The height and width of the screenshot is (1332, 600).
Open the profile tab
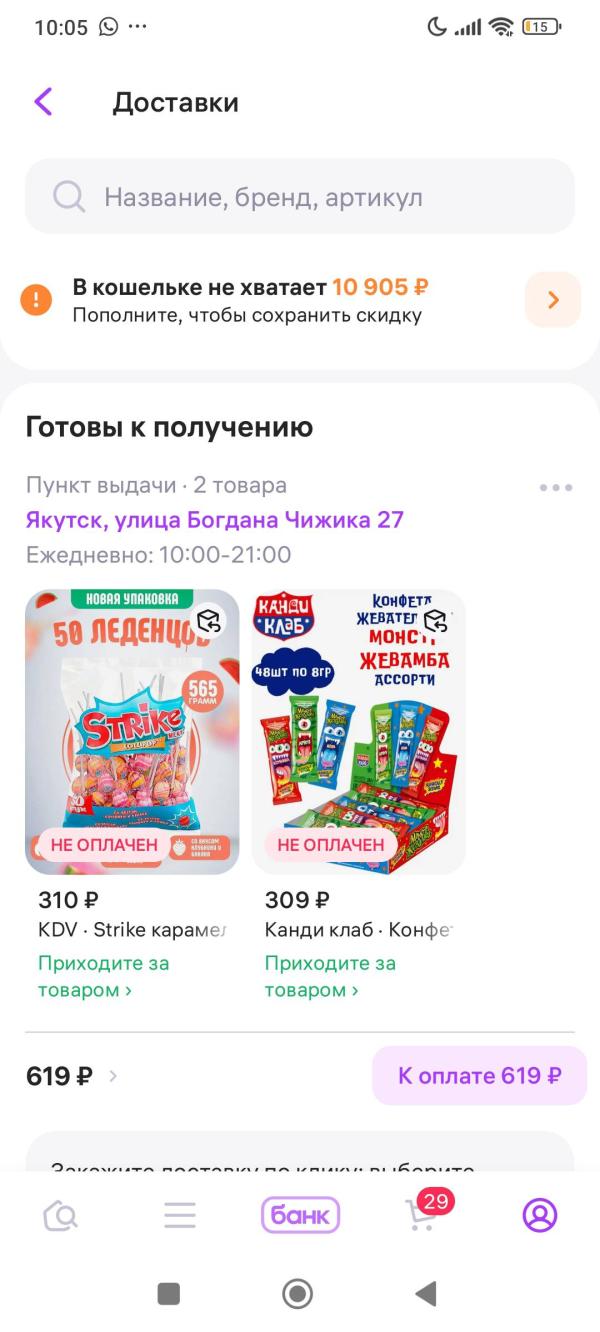540,1215
